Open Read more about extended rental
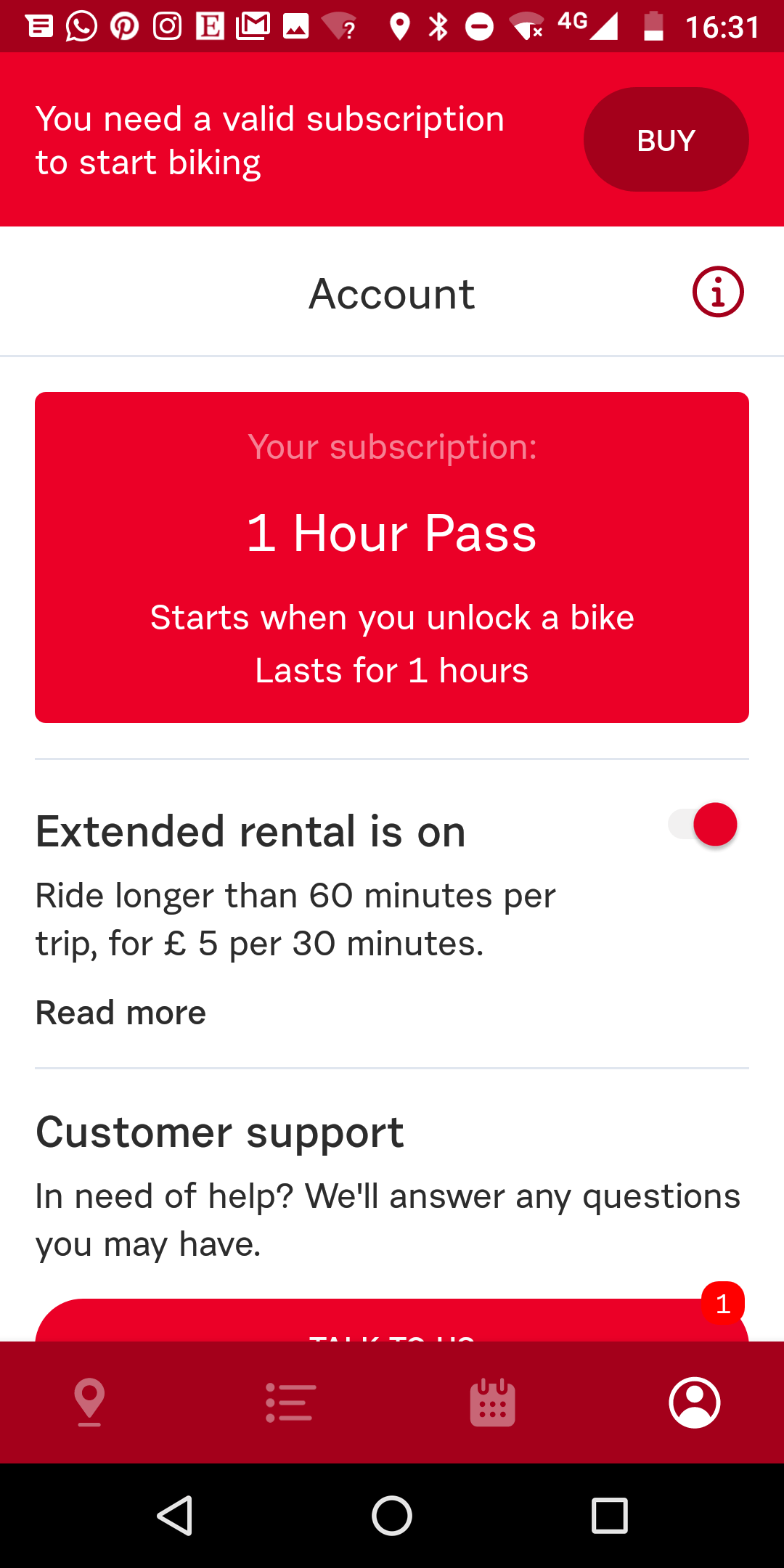 (x=121, y=1013)
